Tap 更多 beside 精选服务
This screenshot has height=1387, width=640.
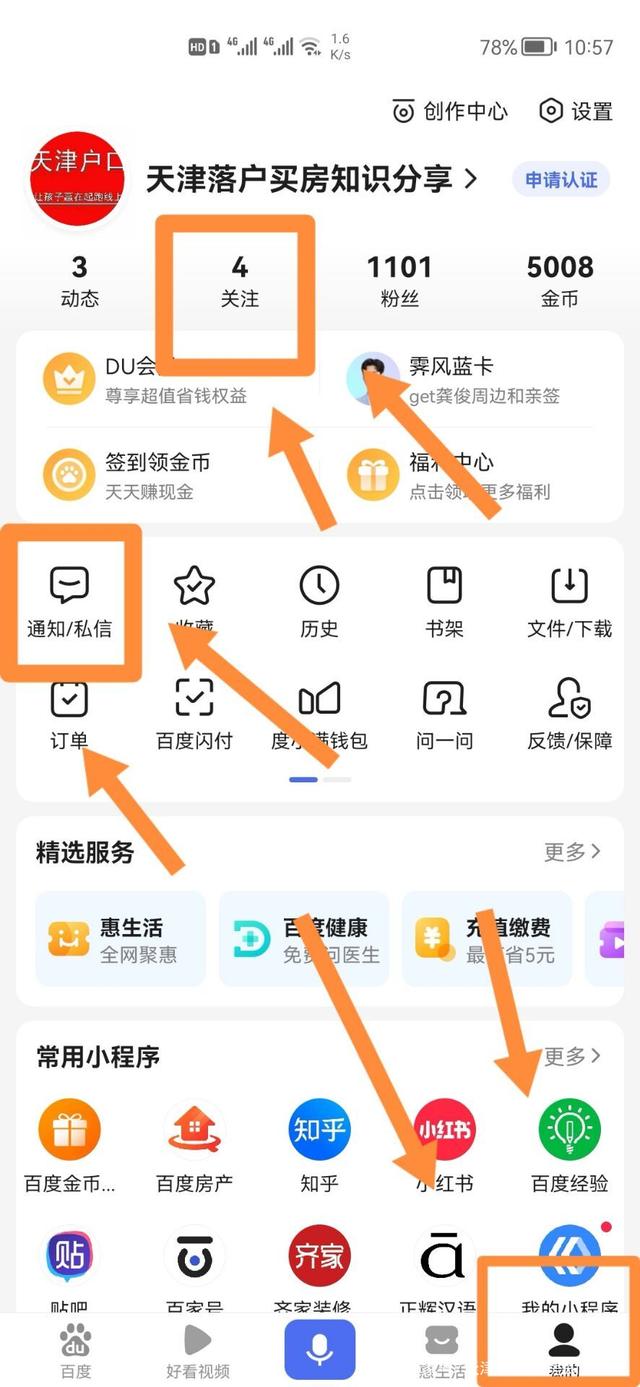(572, 852)
